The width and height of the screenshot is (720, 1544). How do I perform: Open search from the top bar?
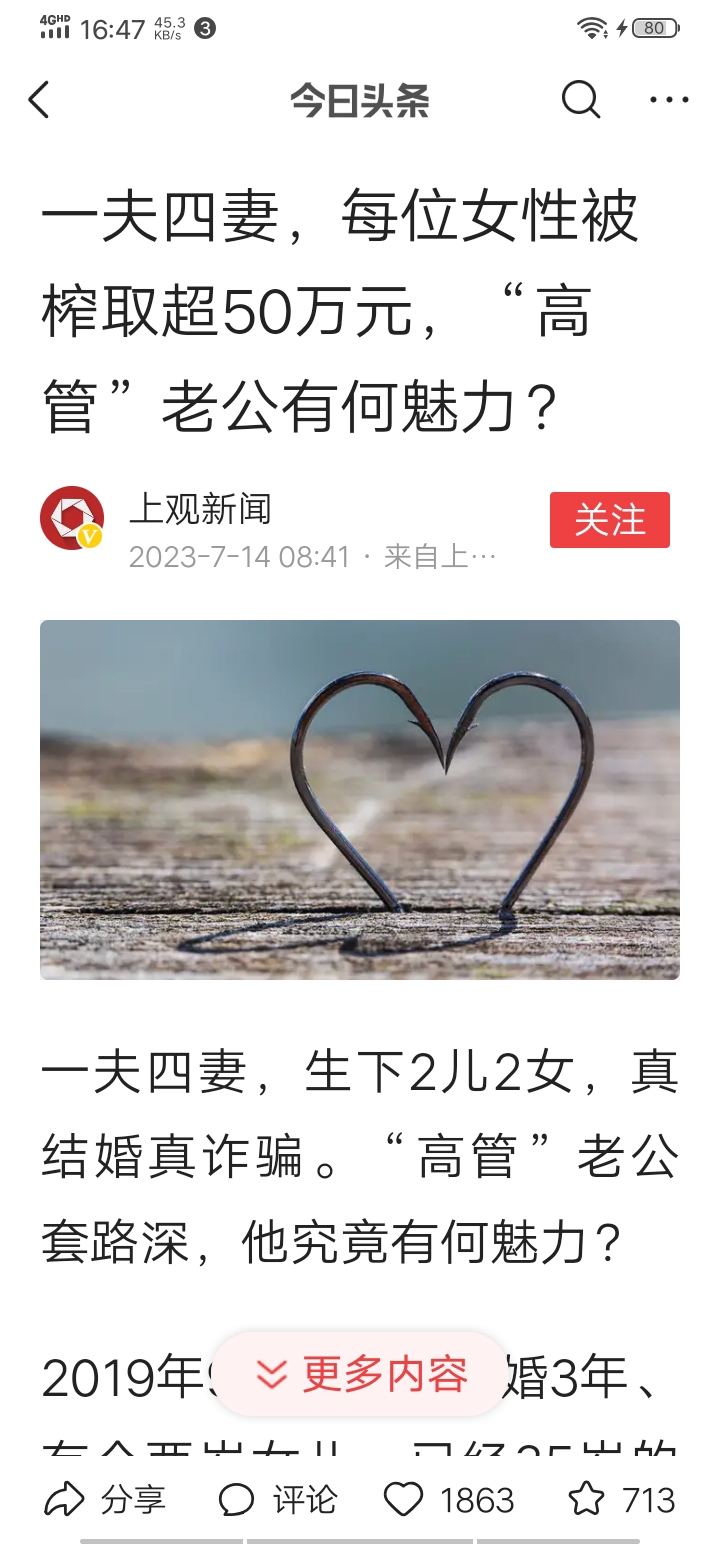point(580,100)
